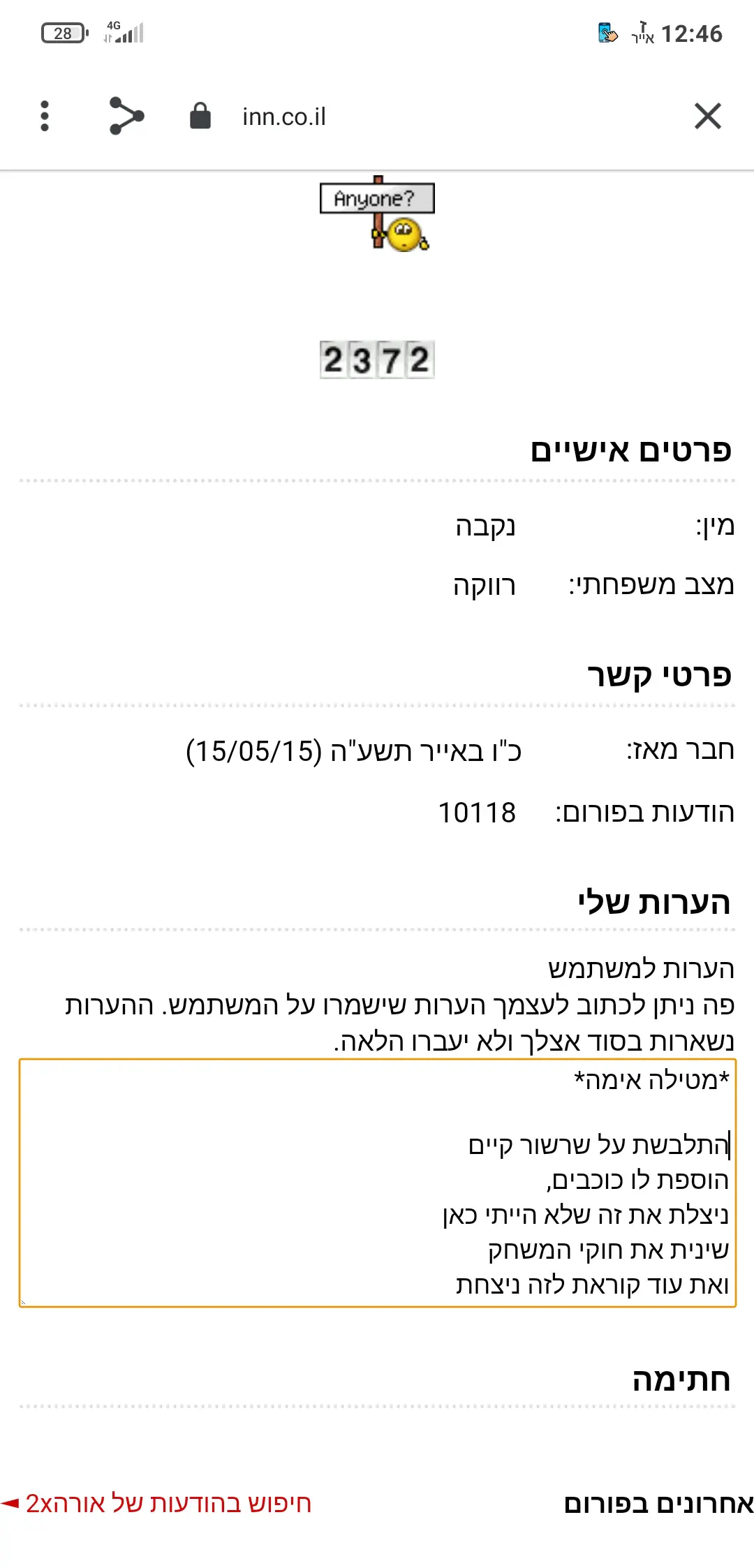
Task: Open the browser overflow menu
Action: point(45,116)
